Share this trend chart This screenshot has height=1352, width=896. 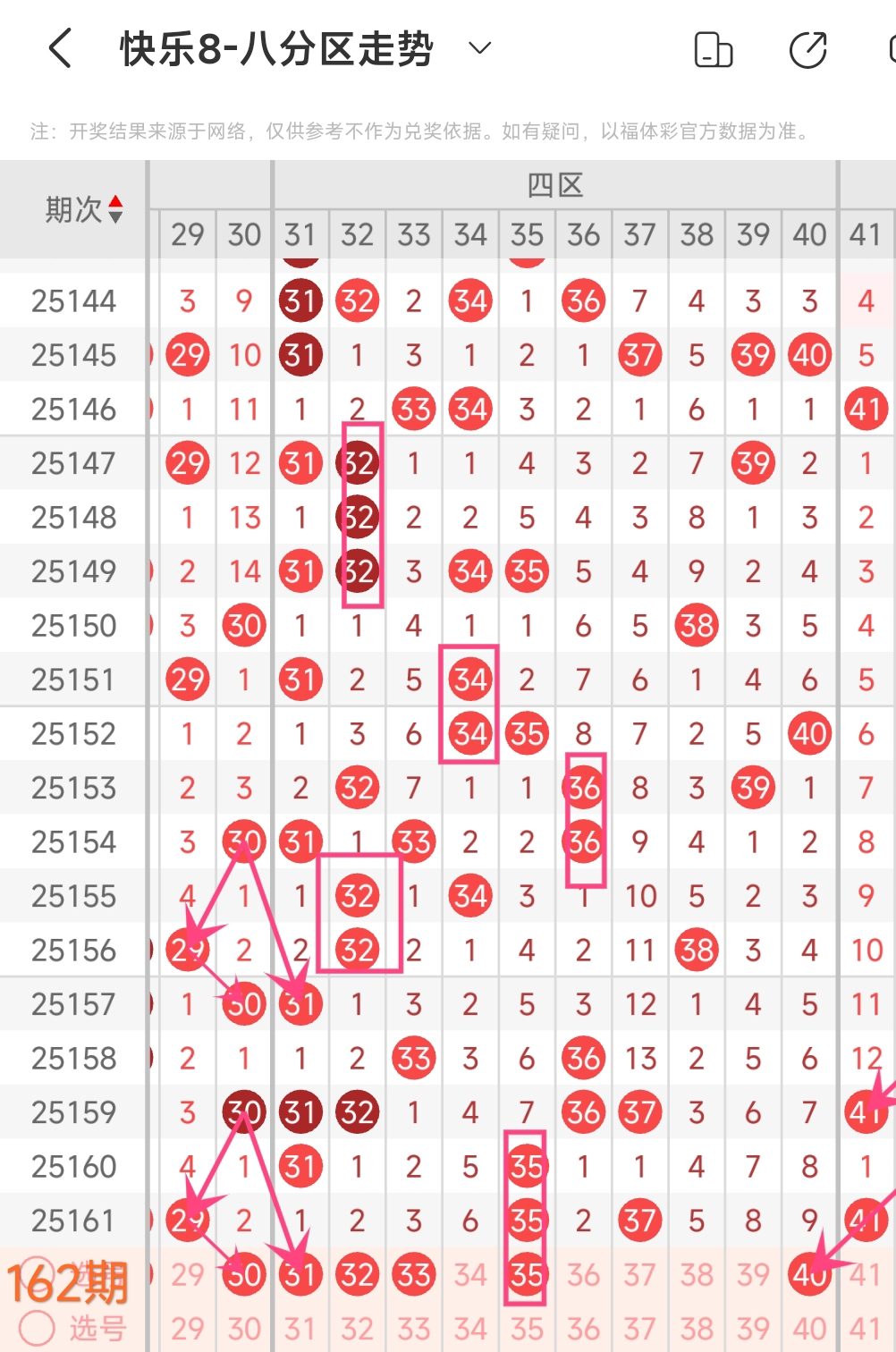coord(807,50)
